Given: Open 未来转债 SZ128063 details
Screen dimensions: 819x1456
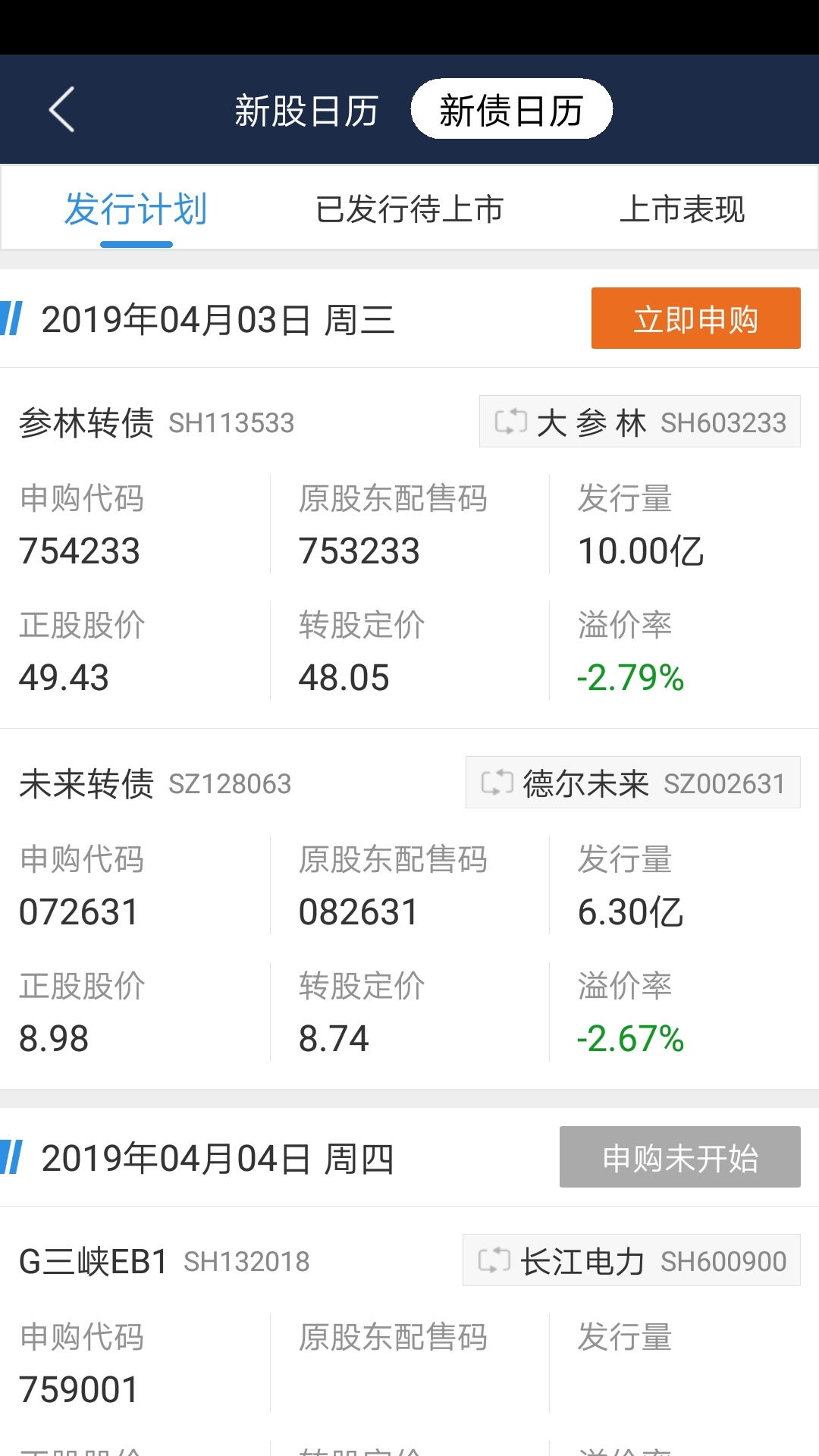Looking at the screenshot, I should point(155,783).
